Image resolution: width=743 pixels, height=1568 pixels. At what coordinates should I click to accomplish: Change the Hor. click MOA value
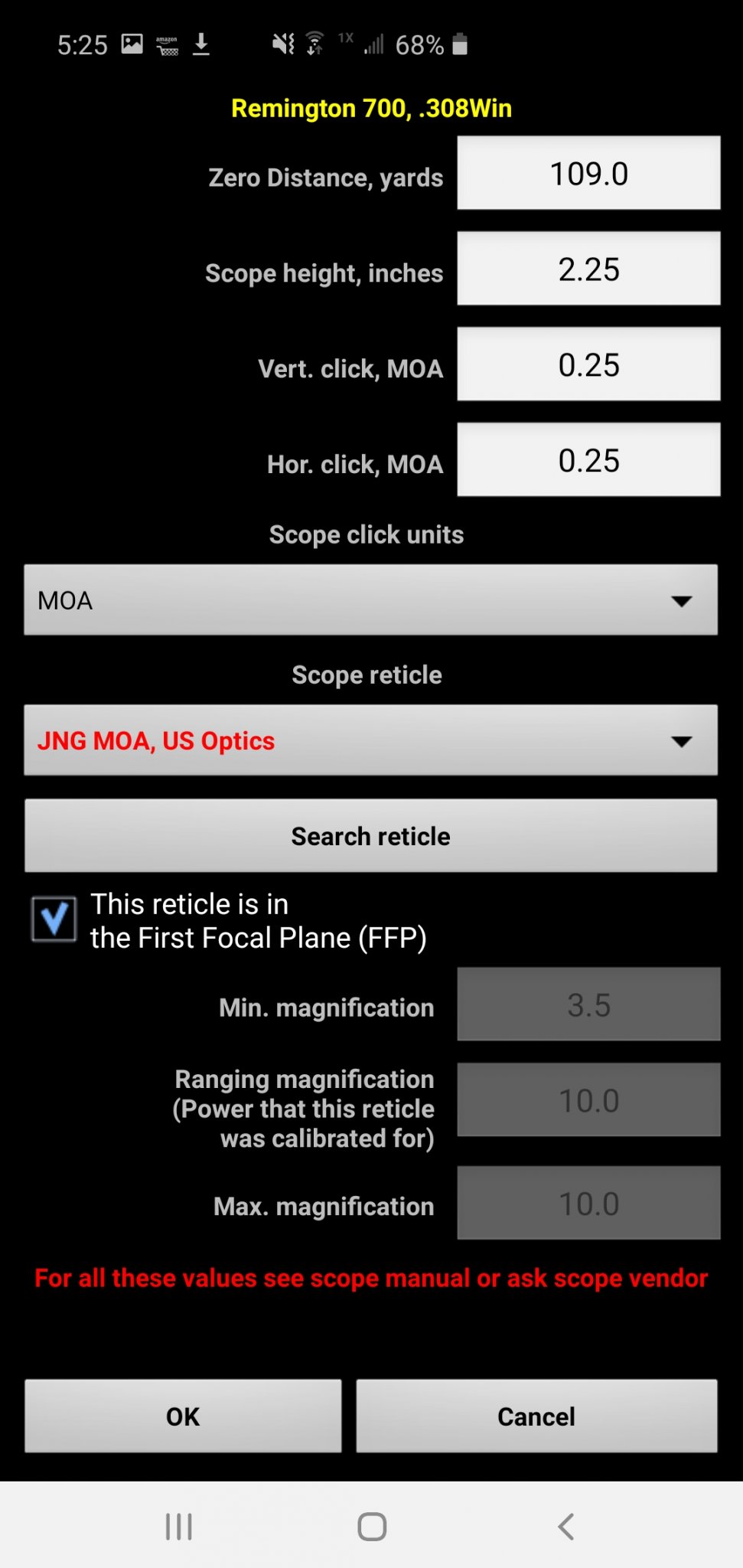pos(588,460)
